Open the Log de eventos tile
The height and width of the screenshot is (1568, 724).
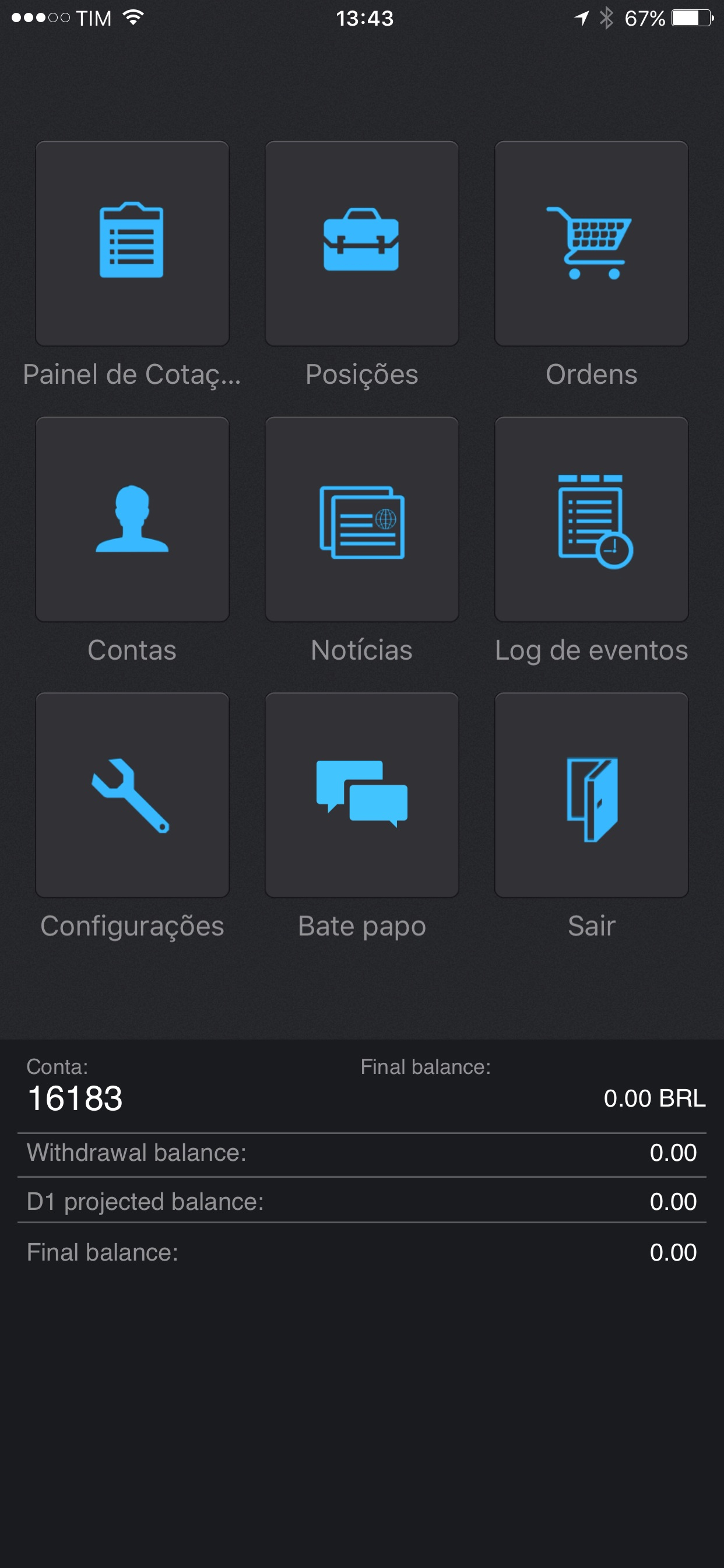(x=591, y=519)
